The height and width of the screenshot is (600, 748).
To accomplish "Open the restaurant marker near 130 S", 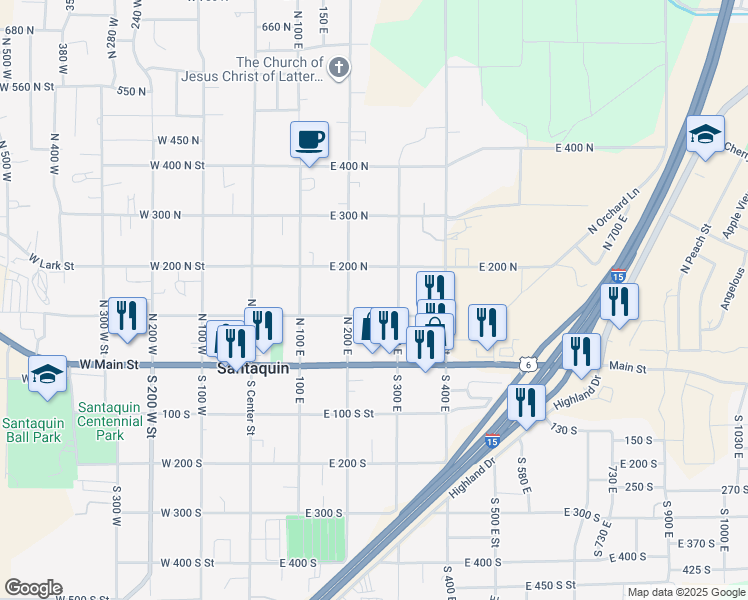I will click(x=526, y=403).
